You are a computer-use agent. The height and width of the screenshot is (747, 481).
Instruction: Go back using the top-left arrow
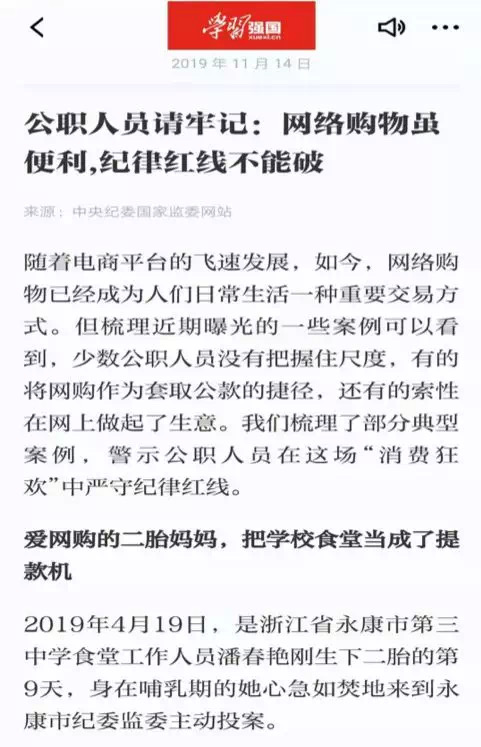[37, 27]
